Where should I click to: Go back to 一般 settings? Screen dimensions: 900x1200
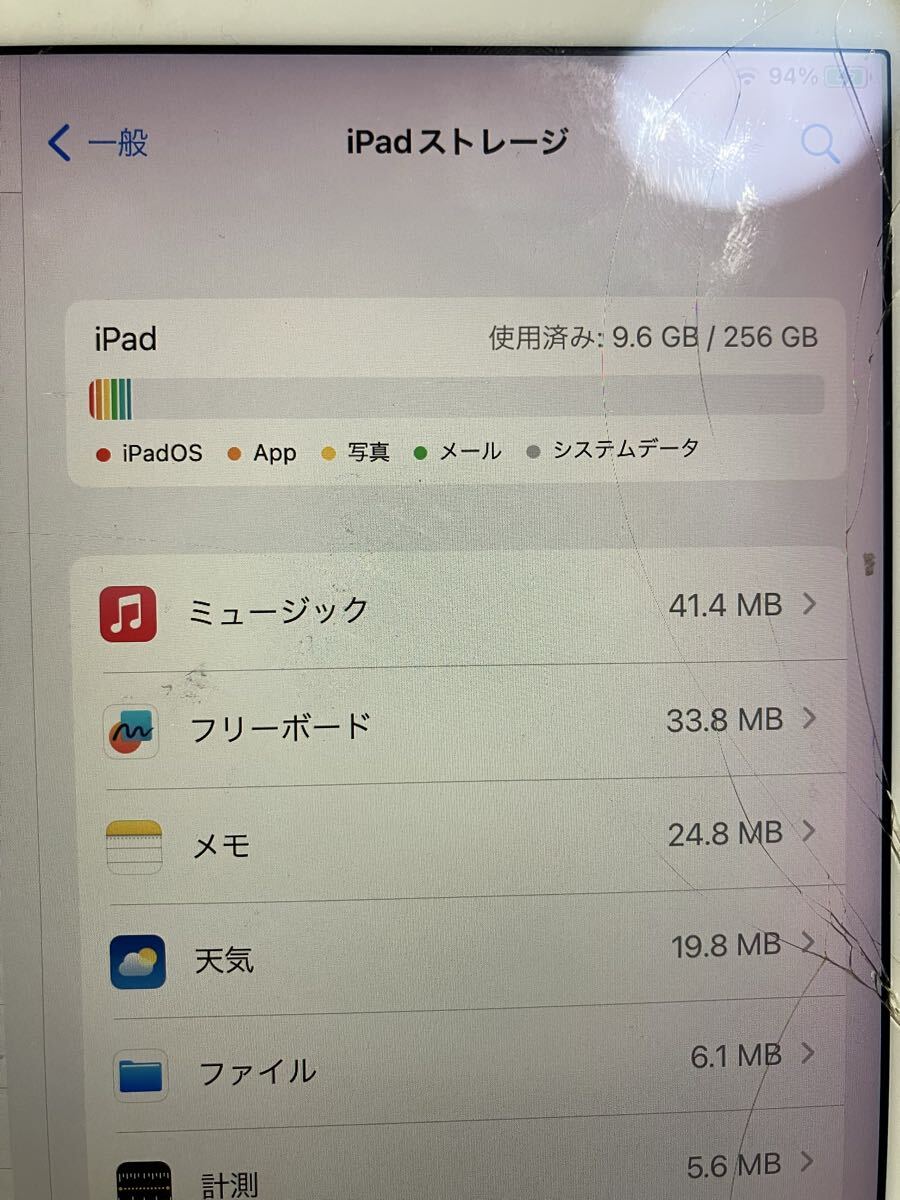click(98, 143)
